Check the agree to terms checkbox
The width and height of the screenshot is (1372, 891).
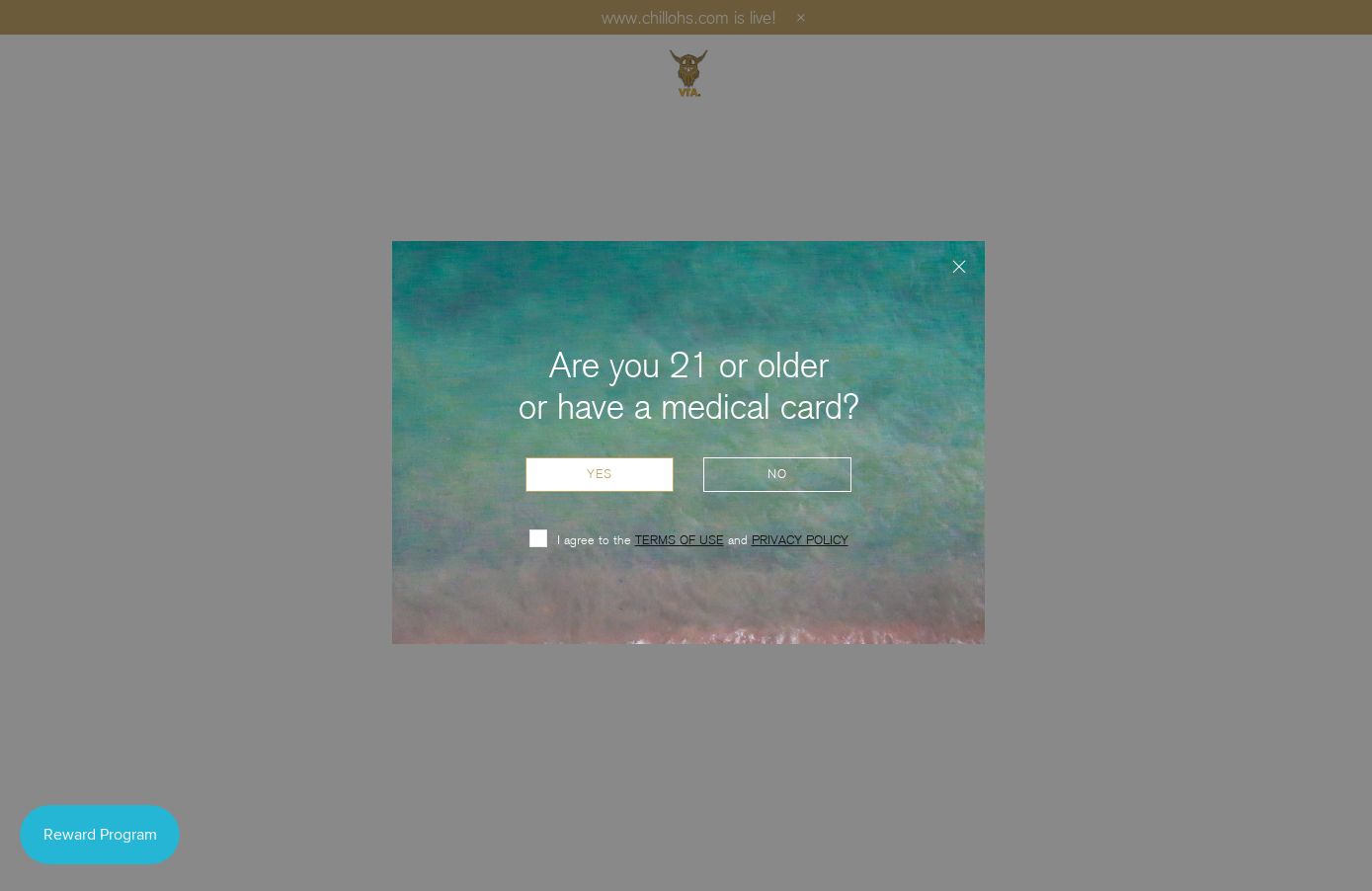click(538, 538)
